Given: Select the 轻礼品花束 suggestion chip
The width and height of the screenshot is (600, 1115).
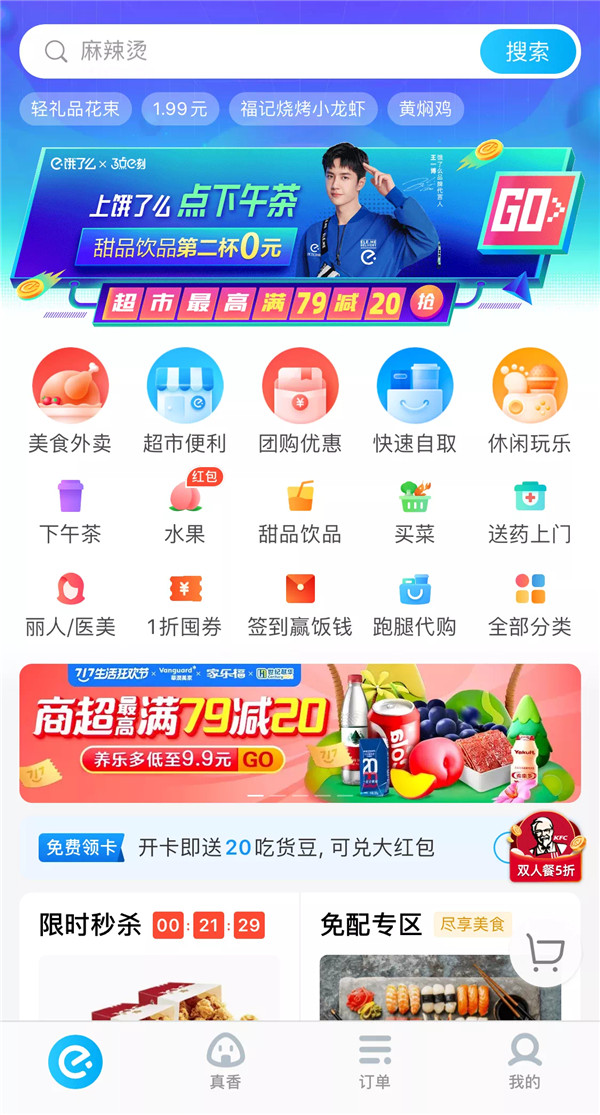Looking at the screenshot, I should 75,109.
